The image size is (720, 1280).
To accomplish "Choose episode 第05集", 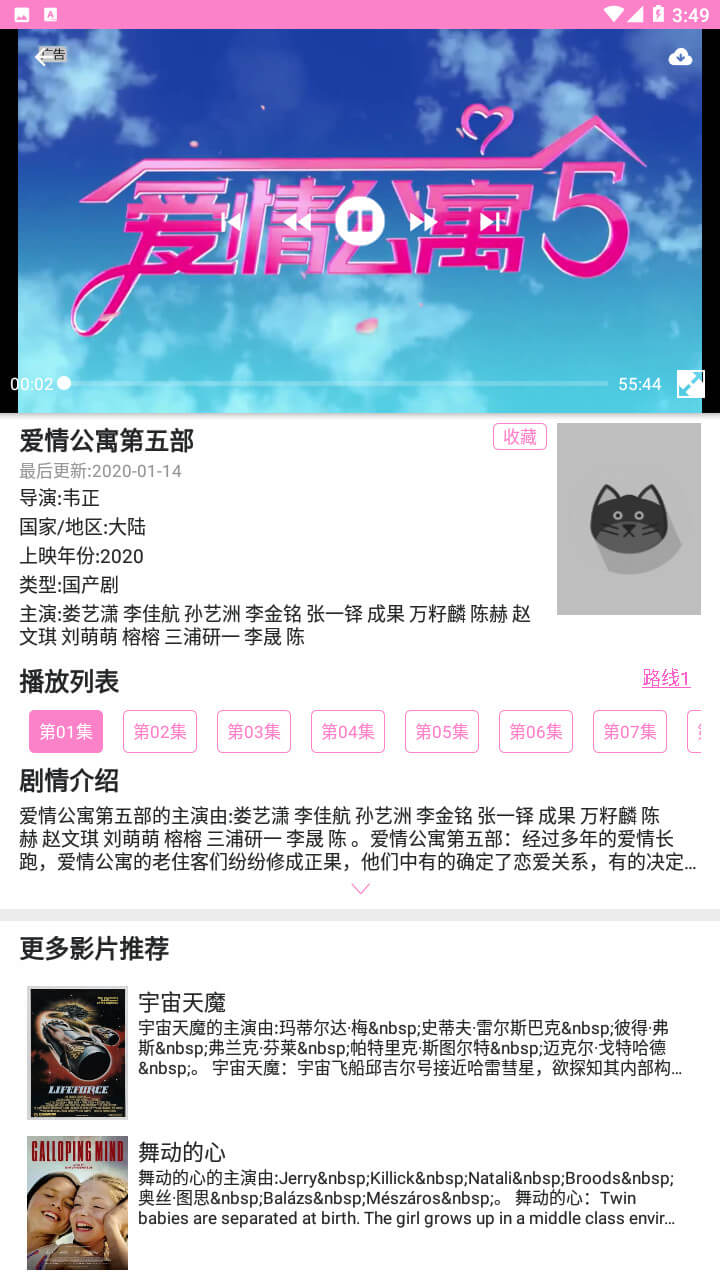I will tap(442, 732).
